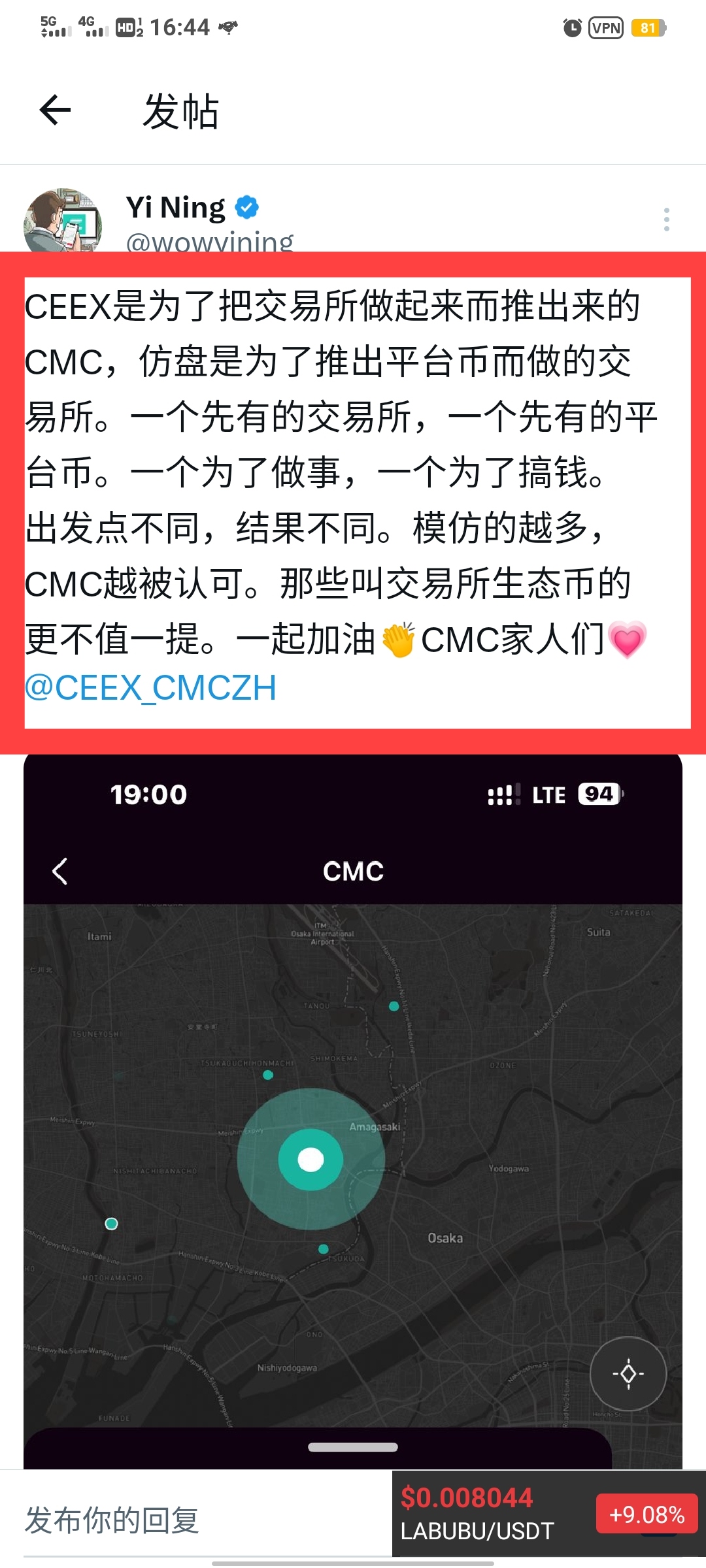
Task: Go back from the post screen
Action: [55, 110]
